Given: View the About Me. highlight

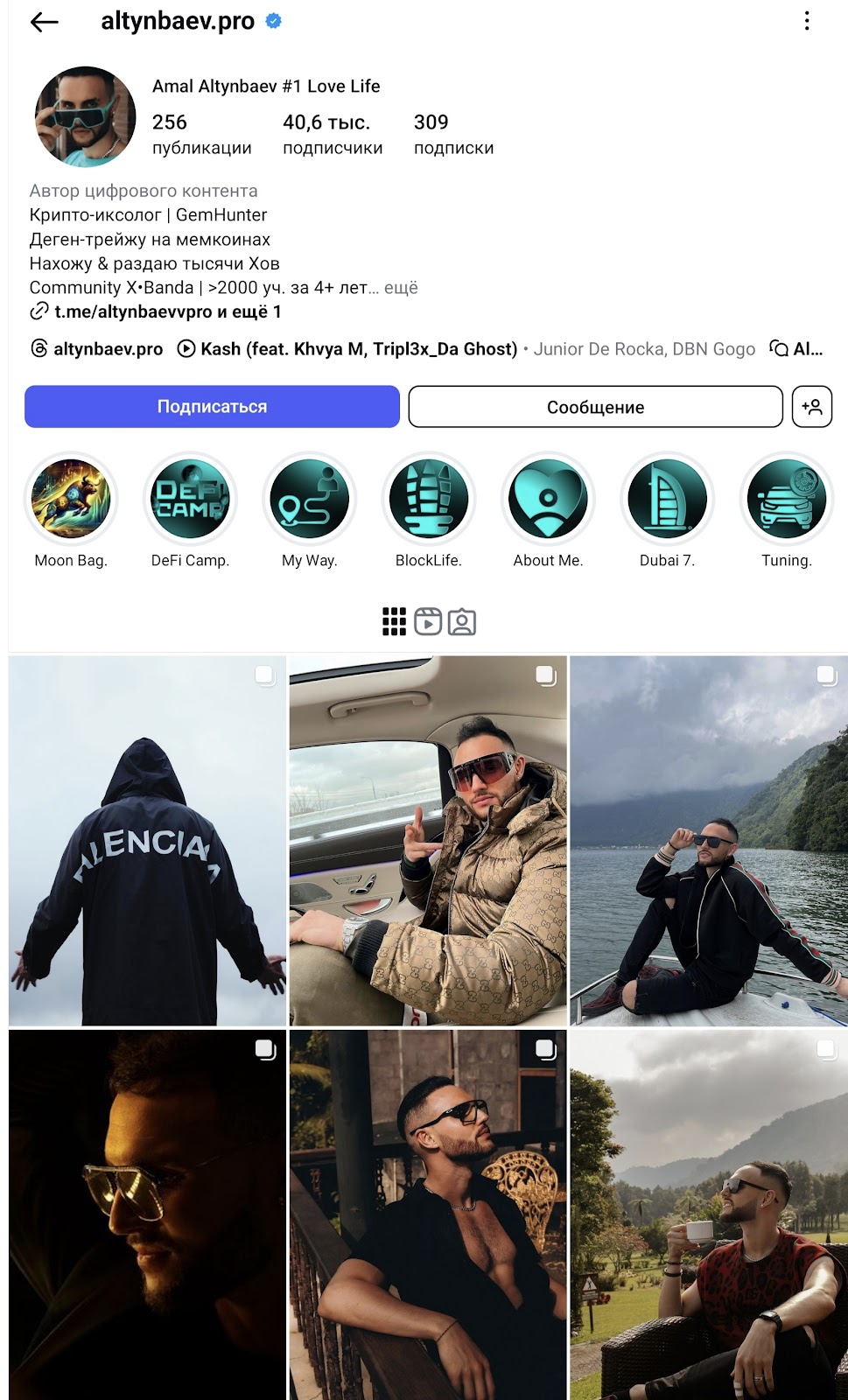Looking at the screenshot, I should [548, 499].
